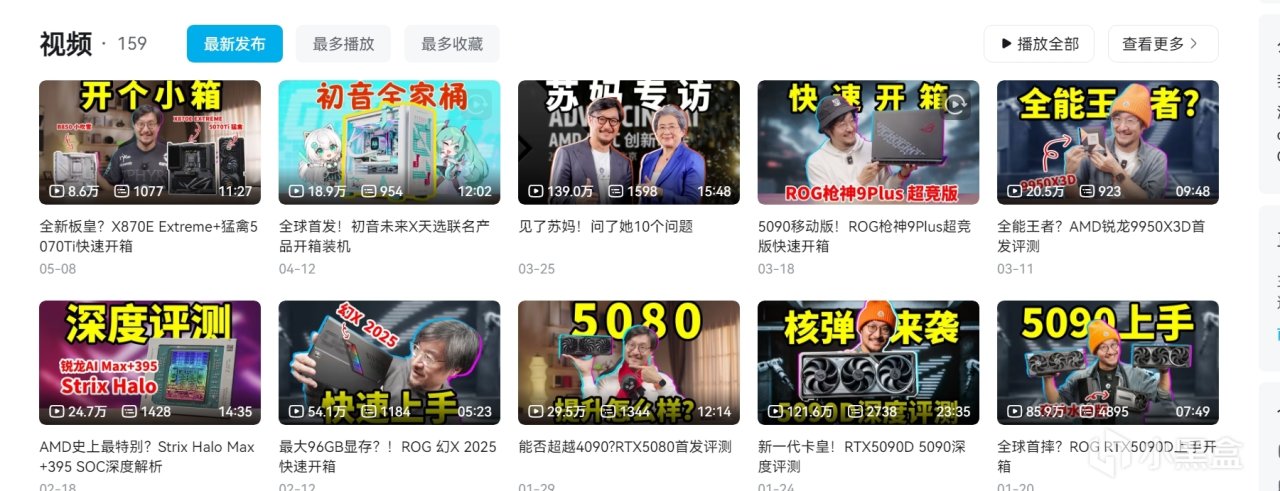Open 查看更多 to see more videos
Viewport: 1280px width, 491px height.
pyautogui.click(x=1155, y=44)
